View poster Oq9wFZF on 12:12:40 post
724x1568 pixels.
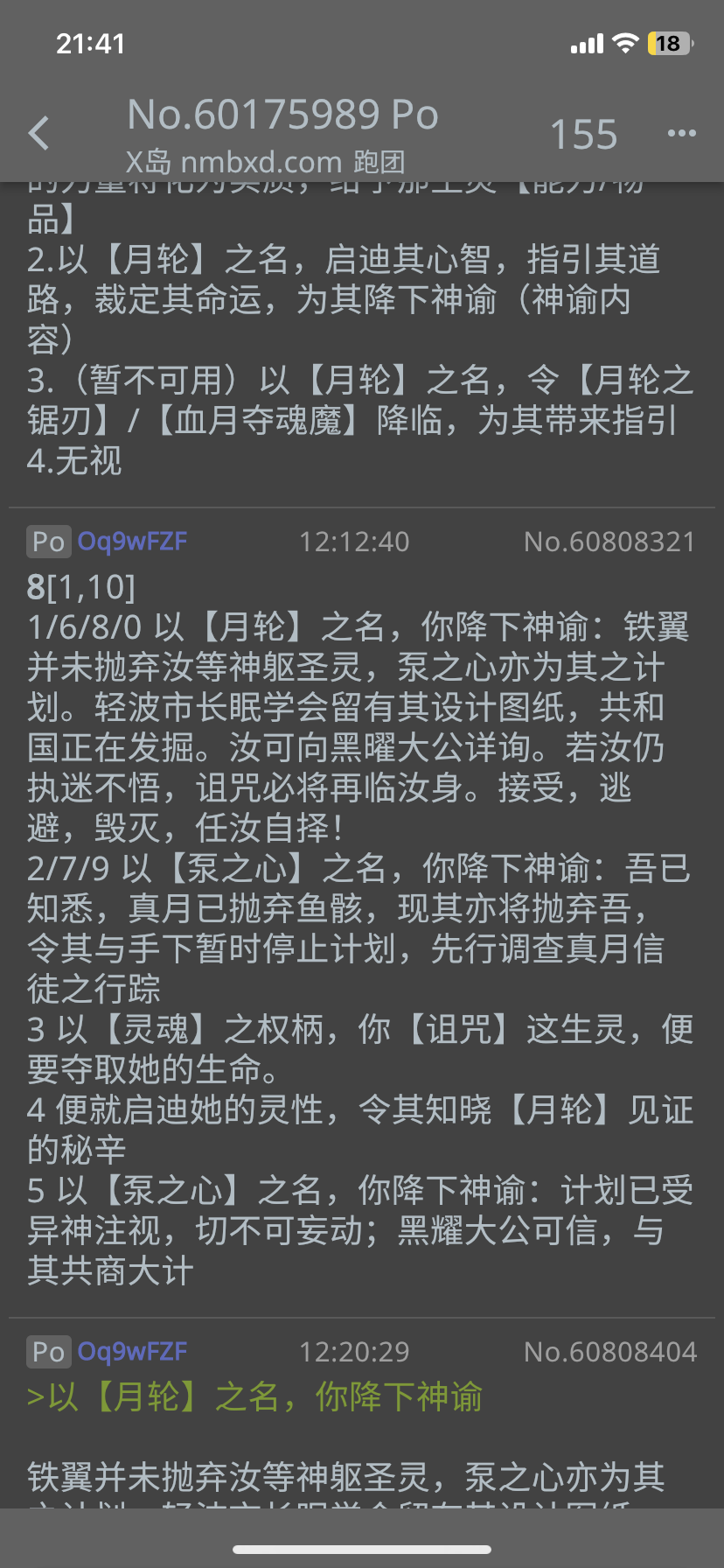point(132,542)
